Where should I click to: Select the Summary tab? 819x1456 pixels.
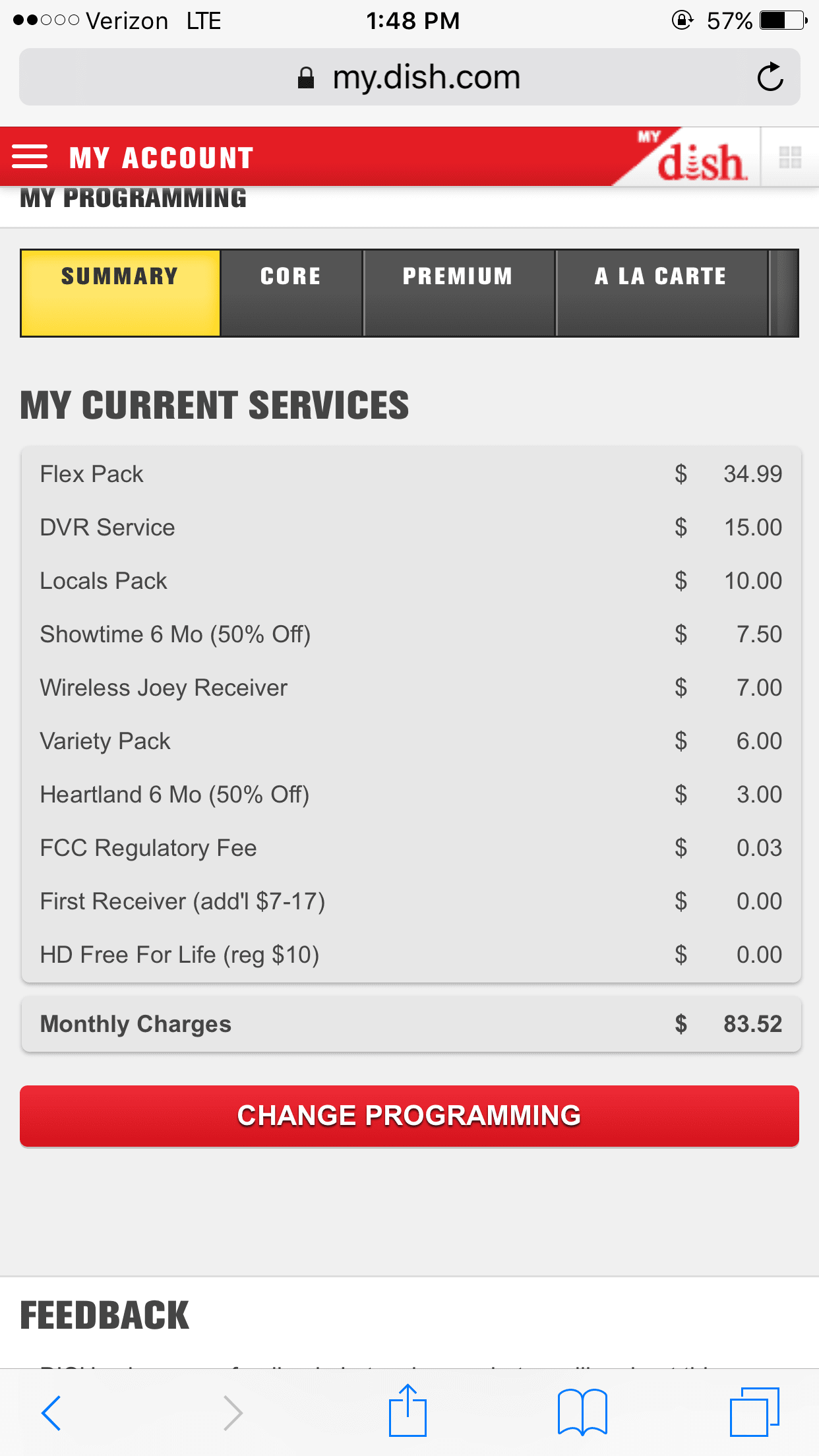click(121, 293)
